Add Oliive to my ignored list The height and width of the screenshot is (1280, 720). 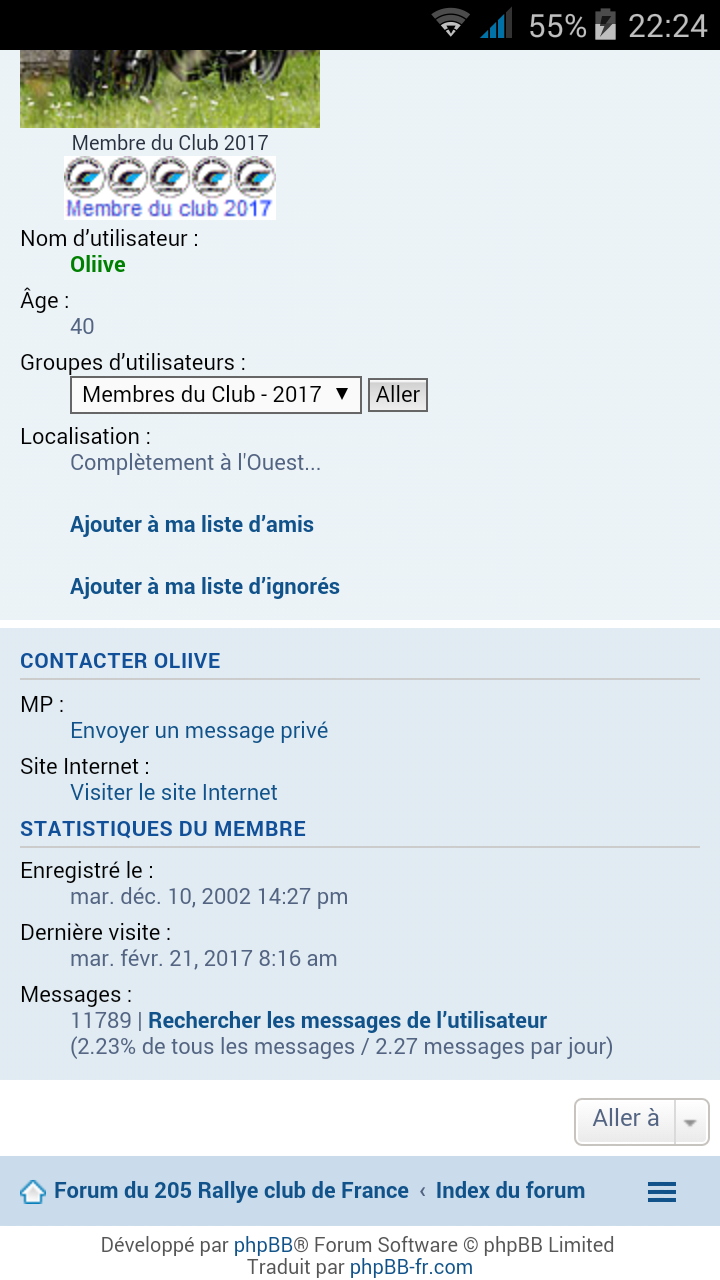(205, 587)
